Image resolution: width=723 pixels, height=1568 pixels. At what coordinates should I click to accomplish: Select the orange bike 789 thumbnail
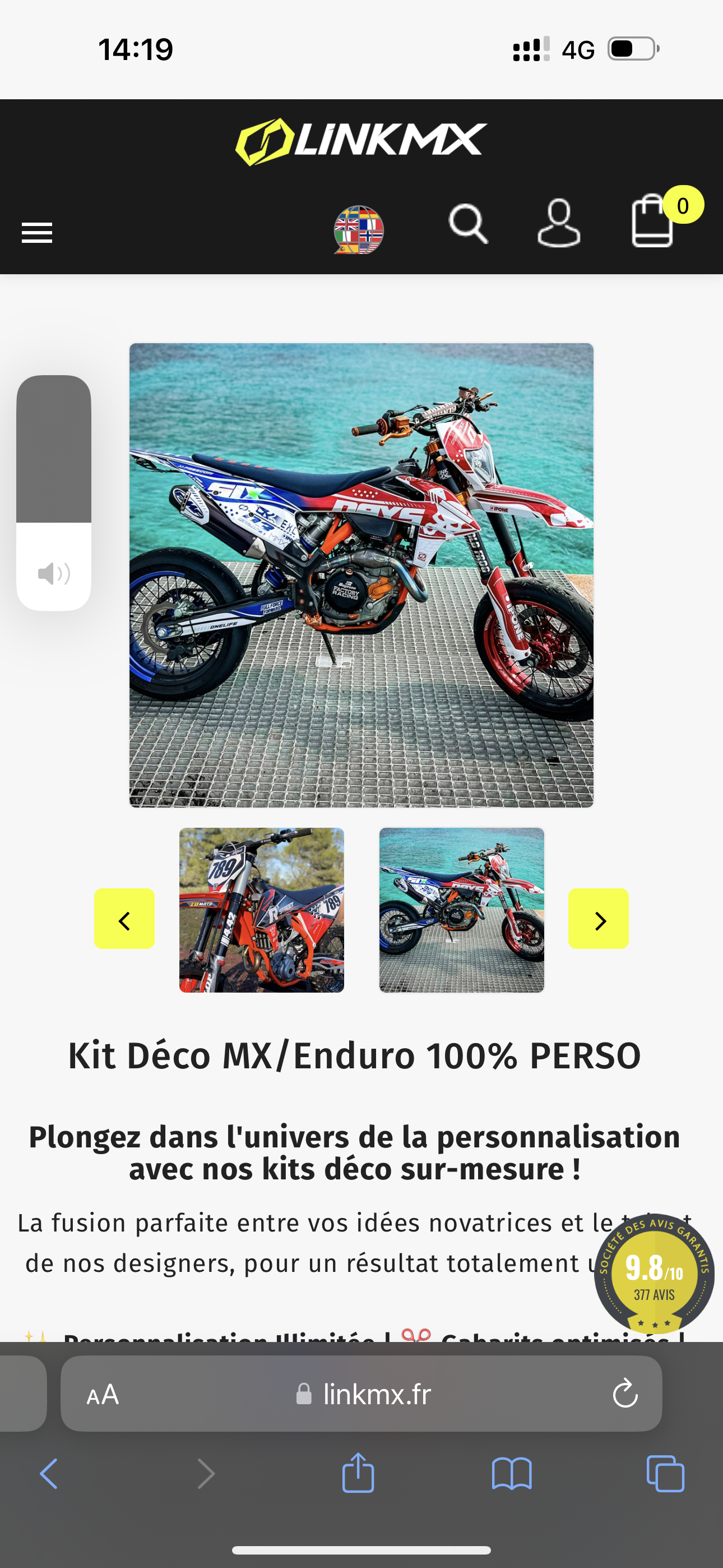coord(262,910)
